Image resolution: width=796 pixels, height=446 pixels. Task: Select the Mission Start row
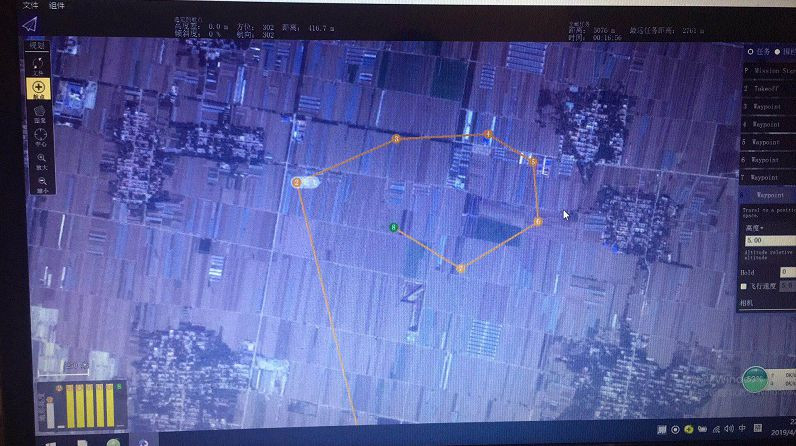pyautogui.click(x=768, y=72)
